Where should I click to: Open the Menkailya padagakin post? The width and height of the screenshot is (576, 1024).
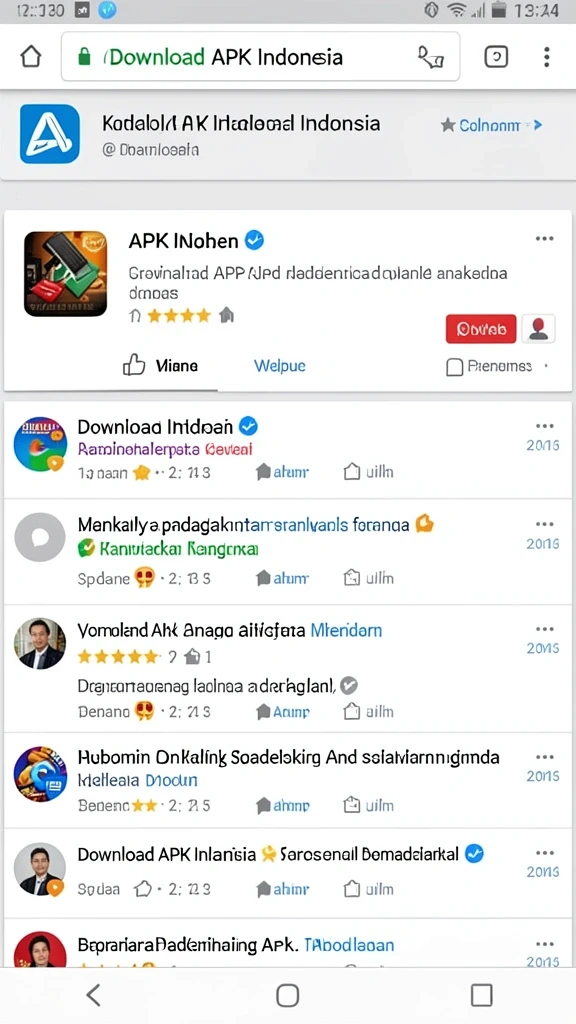coord(287,551)
